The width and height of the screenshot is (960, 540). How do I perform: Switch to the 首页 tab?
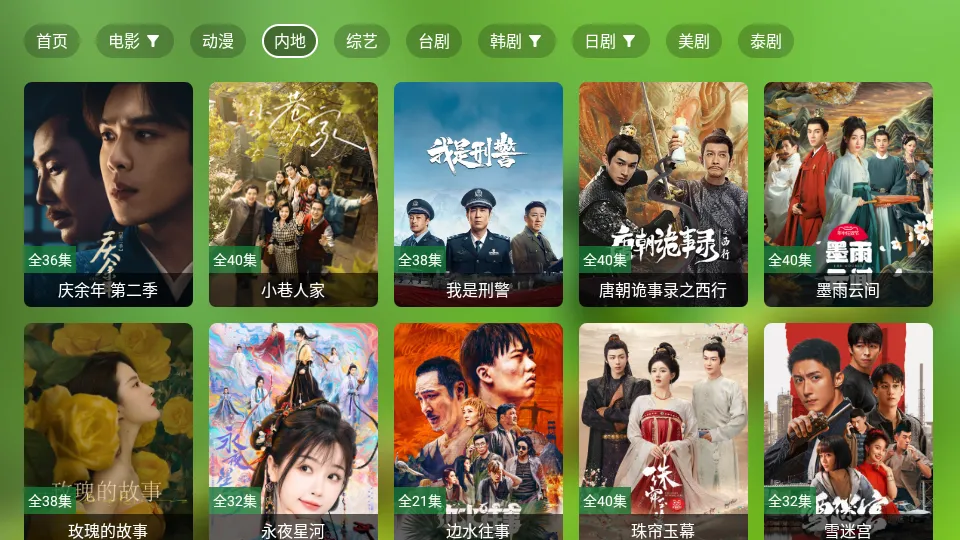tap(52, 41)
